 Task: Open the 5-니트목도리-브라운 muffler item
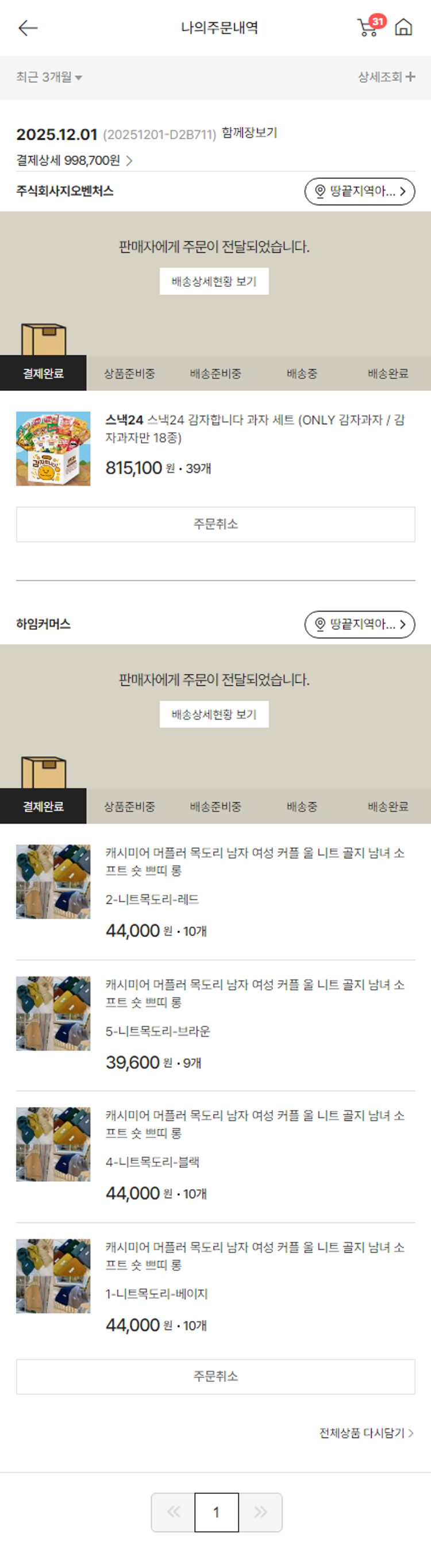point(255,993)
